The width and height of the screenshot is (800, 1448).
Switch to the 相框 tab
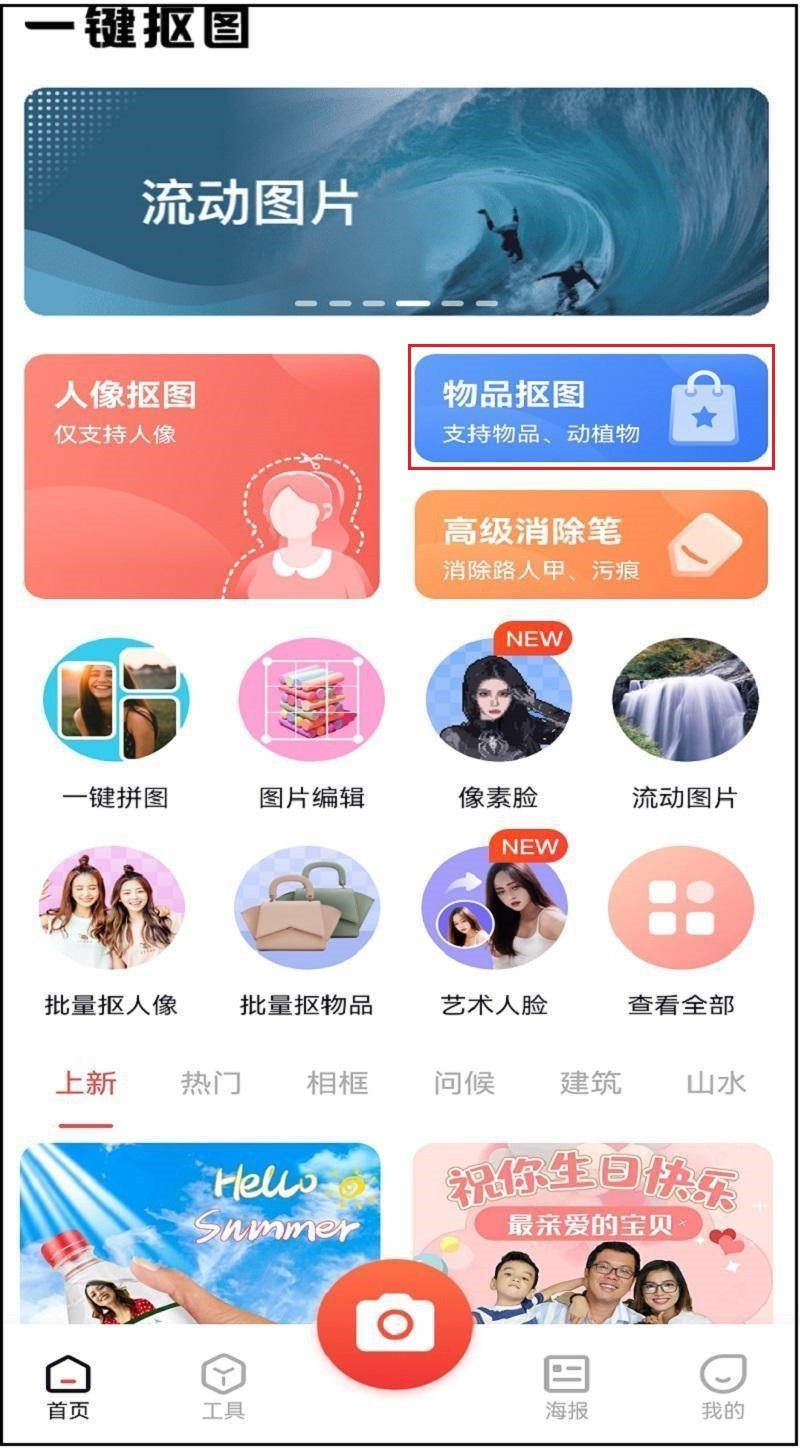pyautogui.click(x=337, y=1083)
